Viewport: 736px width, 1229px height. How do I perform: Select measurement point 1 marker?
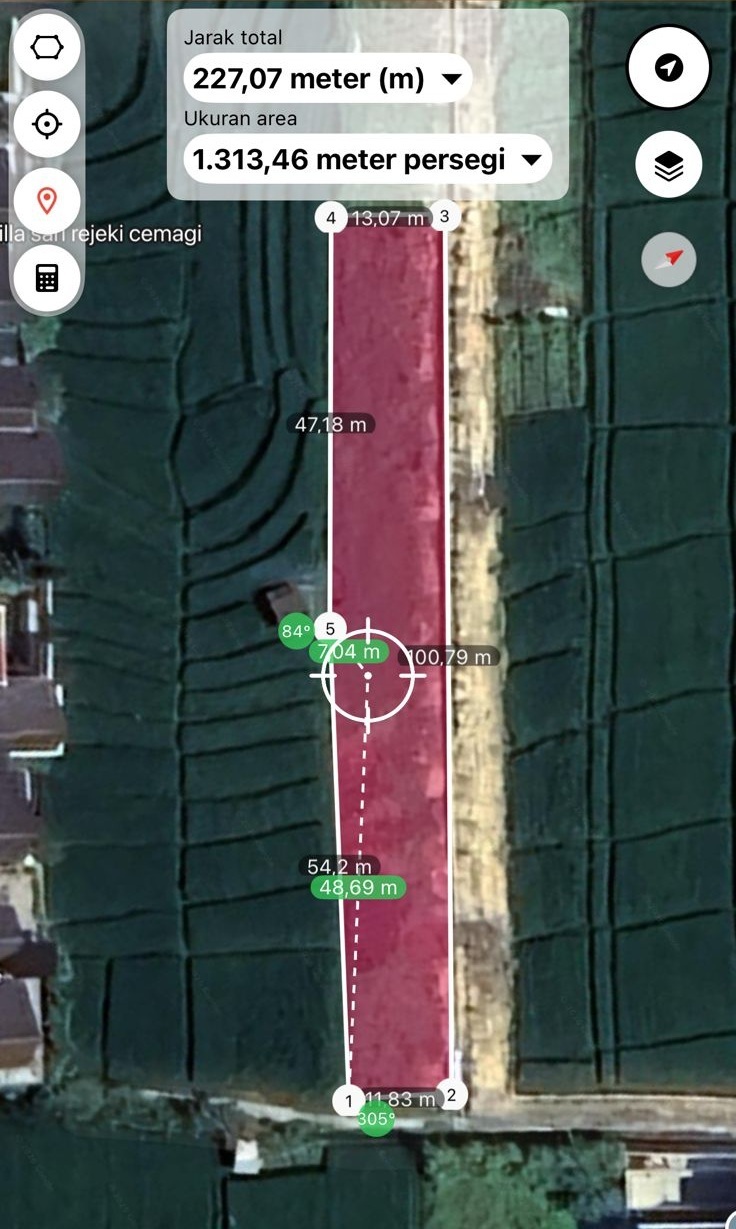pyautogui.click(x=349, y=1100)
